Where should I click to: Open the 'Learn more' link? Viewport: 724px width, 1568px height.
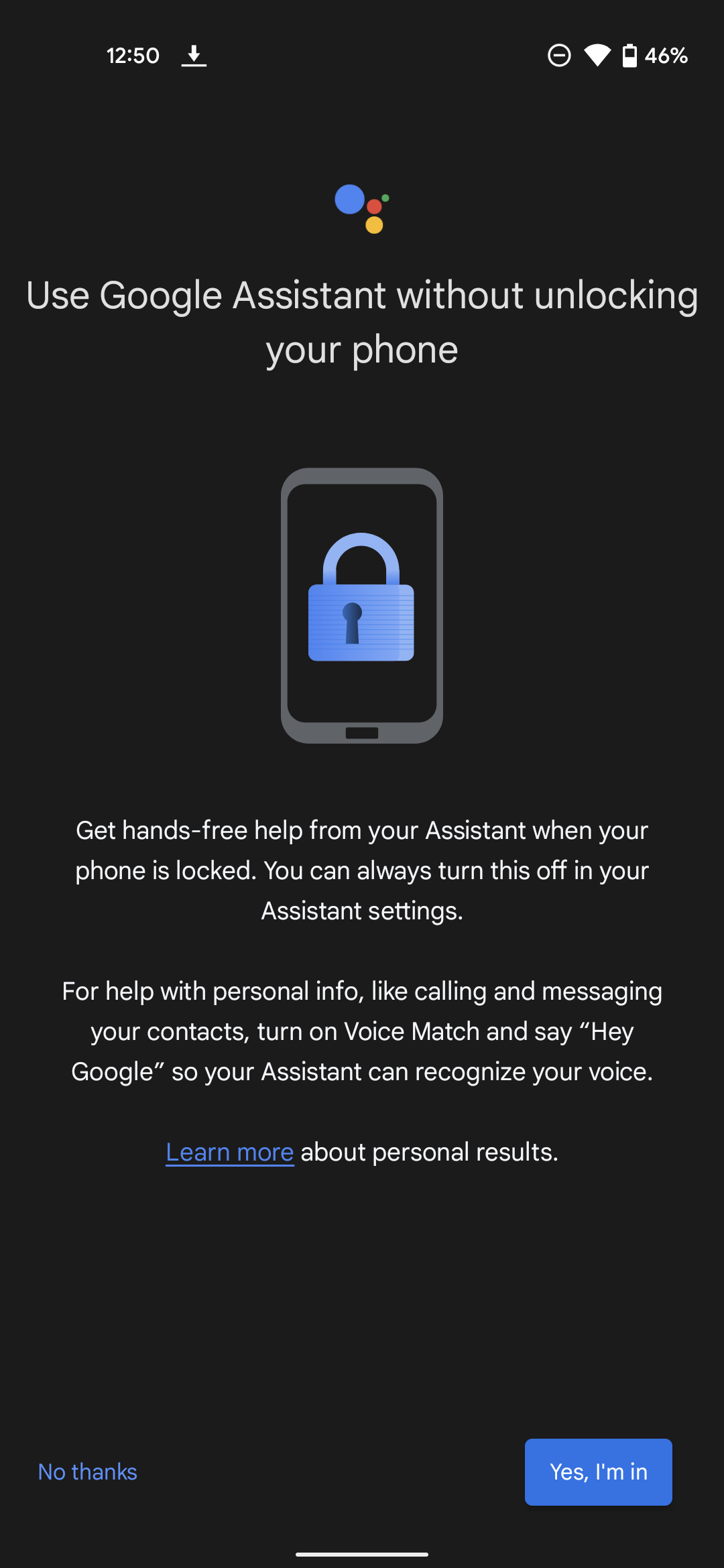point(230,1152)
